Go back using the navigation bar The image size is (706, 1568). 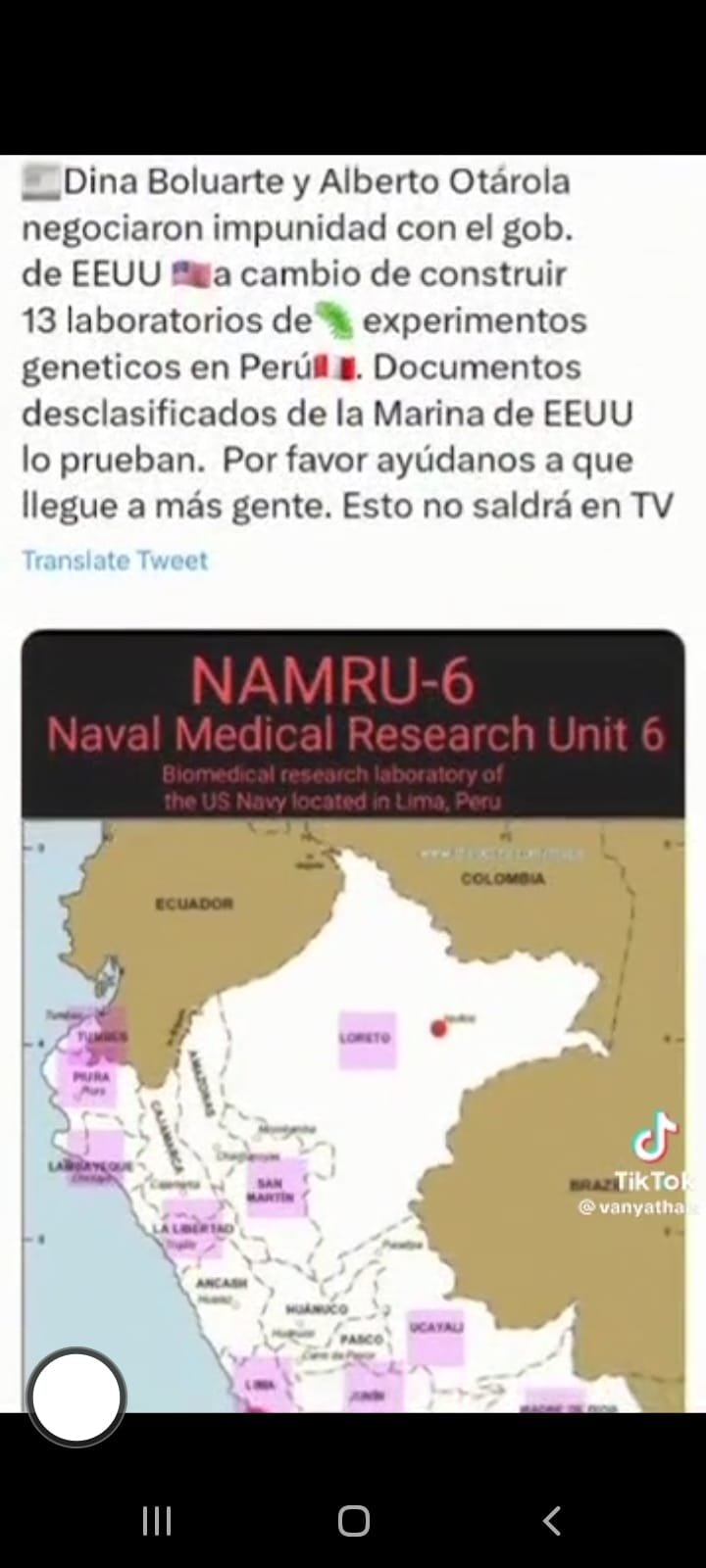tap(551, 1520)
